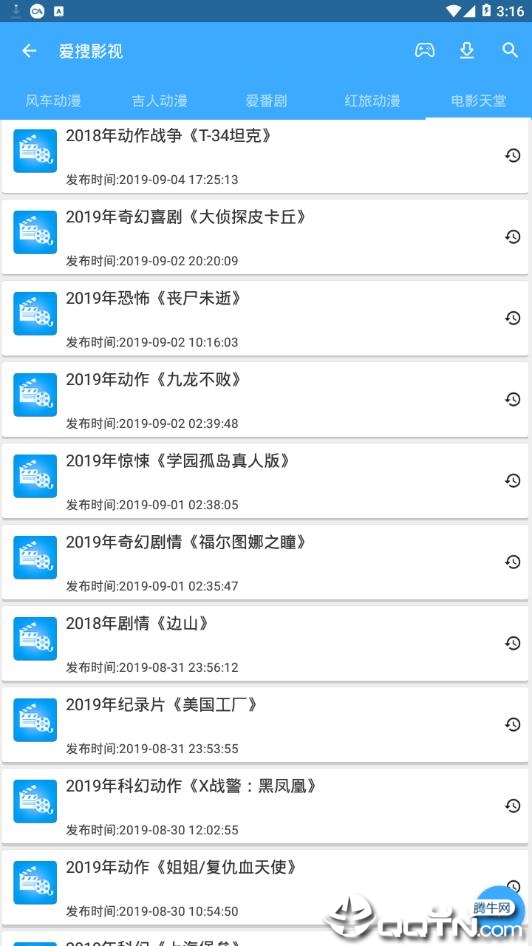Viewport: 532px width, 946px height.
Task: Open search in the app bar
Action: 510,51
